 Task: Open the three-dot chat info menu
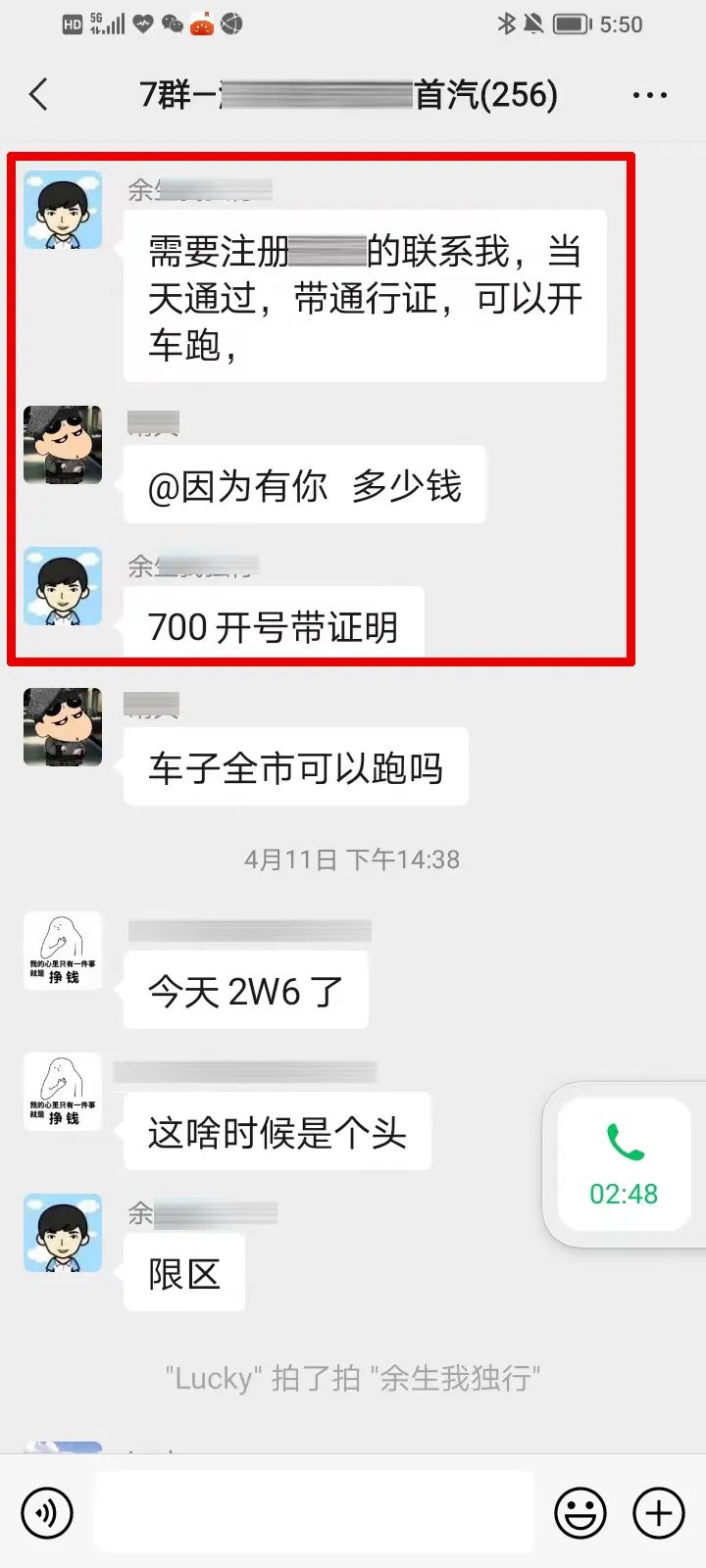[649, 95]
